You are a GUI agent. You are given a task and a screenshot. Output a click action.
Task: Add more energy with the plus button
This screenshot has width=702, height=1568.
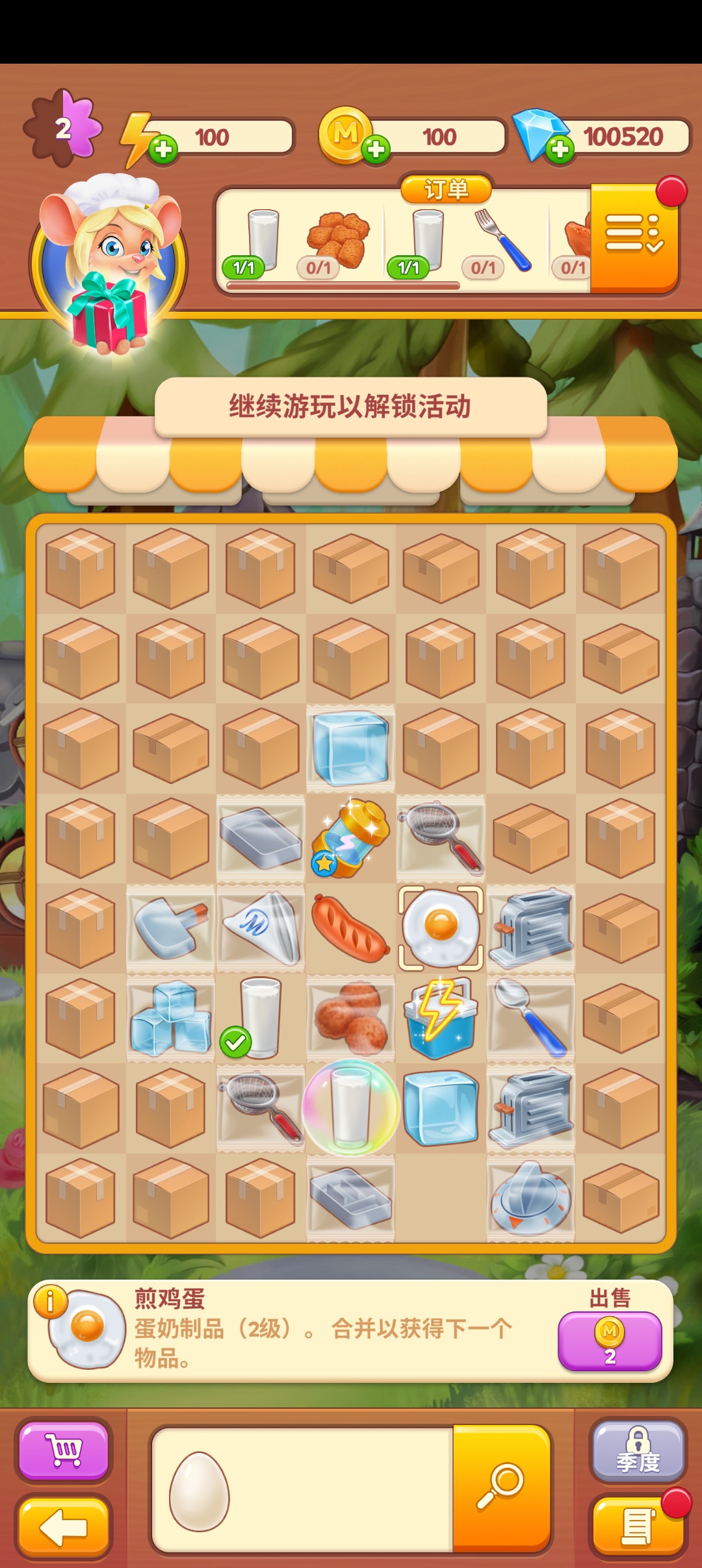[162, 149]
